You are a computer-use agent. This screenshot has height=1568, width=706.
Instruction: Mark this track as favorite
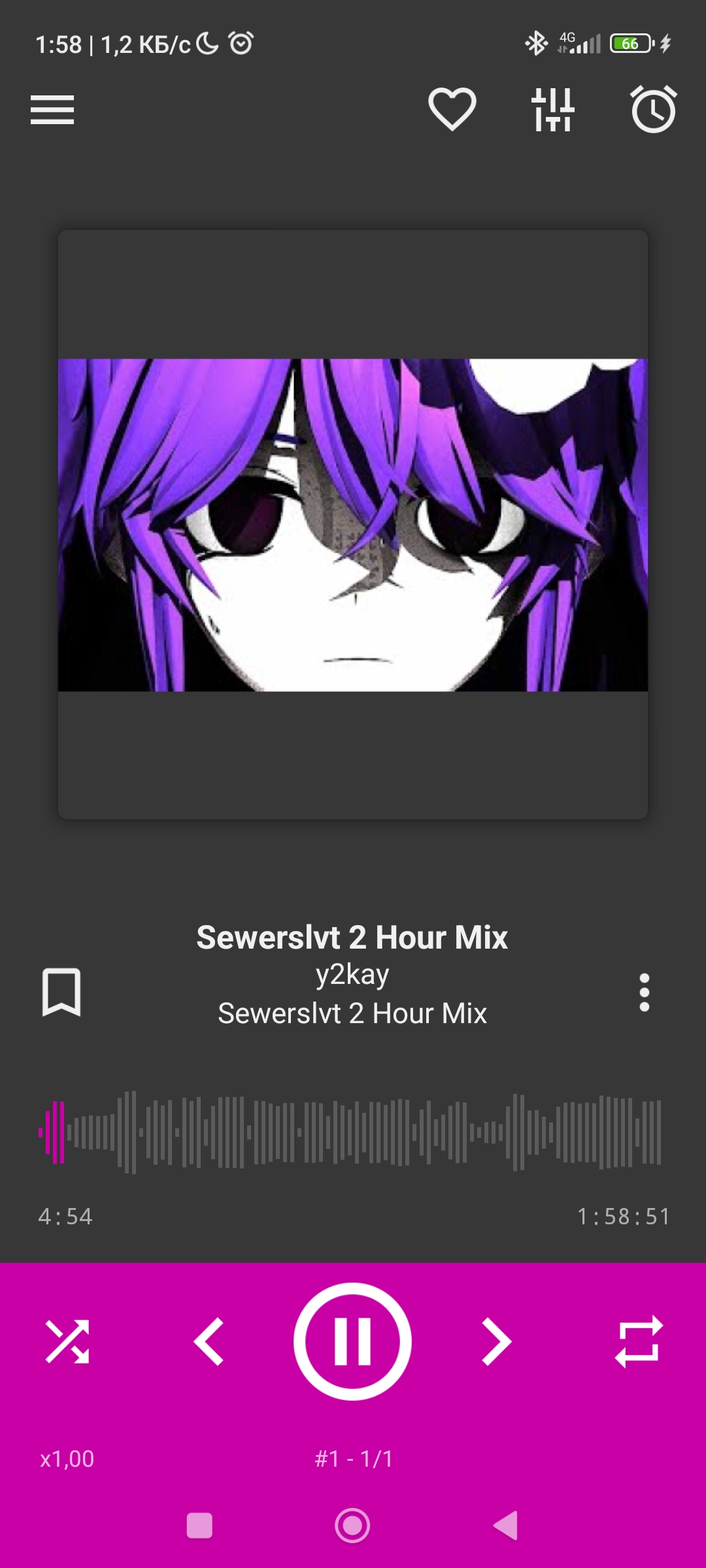click(452, 109)
